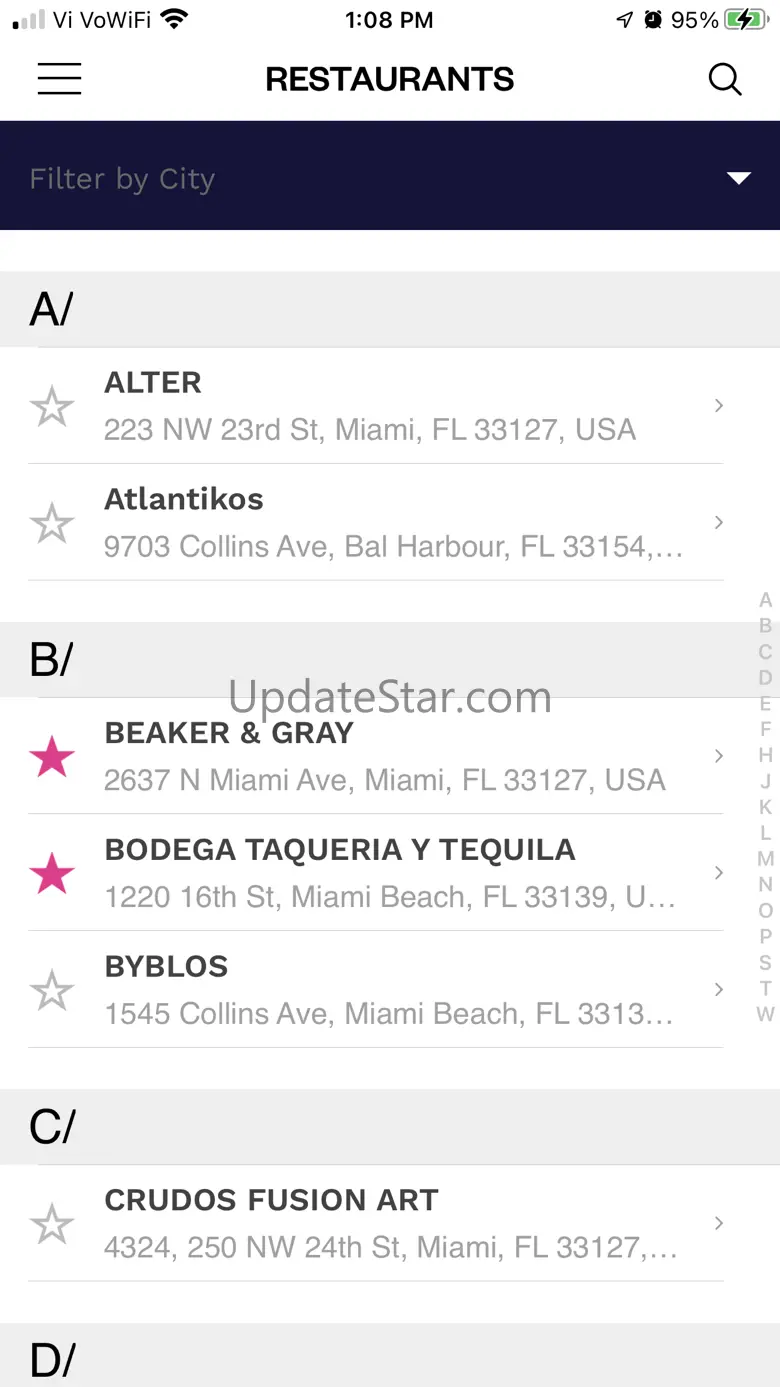This screenshot has height=1387, width=780.
Task: Open the hamburger menu
Action: 59,79
